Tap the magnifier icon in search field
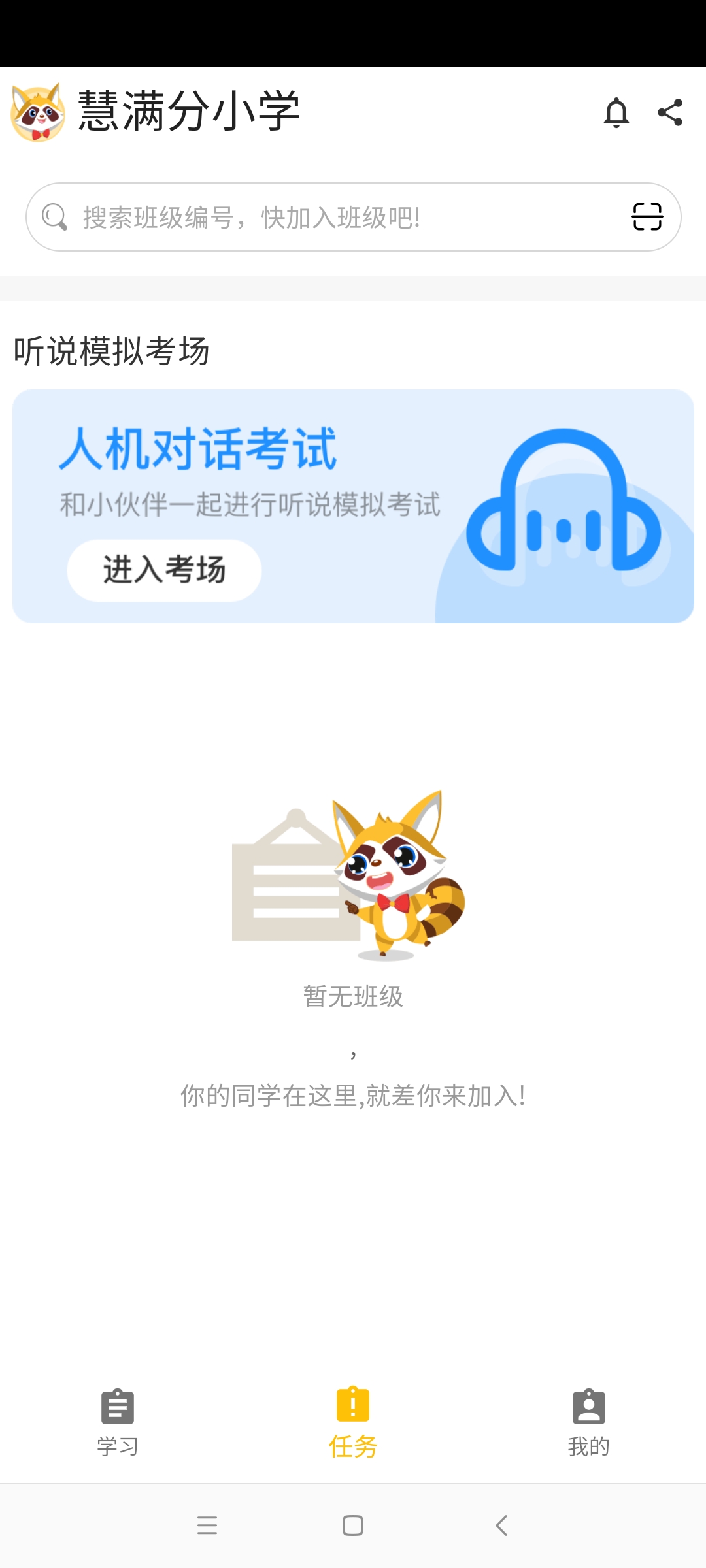This screenshot has width=706, height=1568. 53,216
